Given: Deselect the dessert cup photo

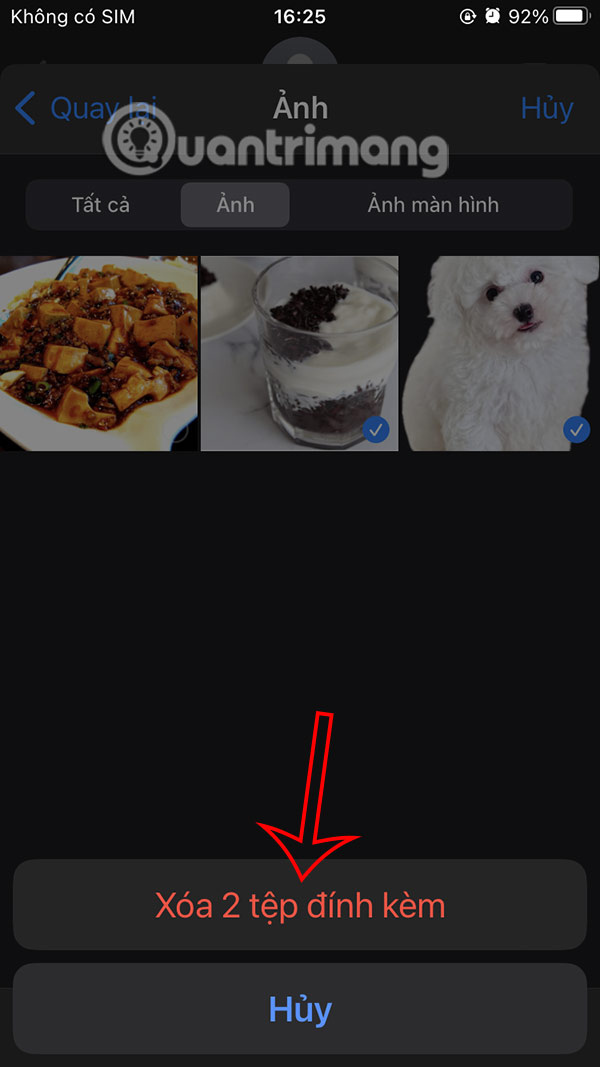Looking at the screenshot, I should coord(300,353).
